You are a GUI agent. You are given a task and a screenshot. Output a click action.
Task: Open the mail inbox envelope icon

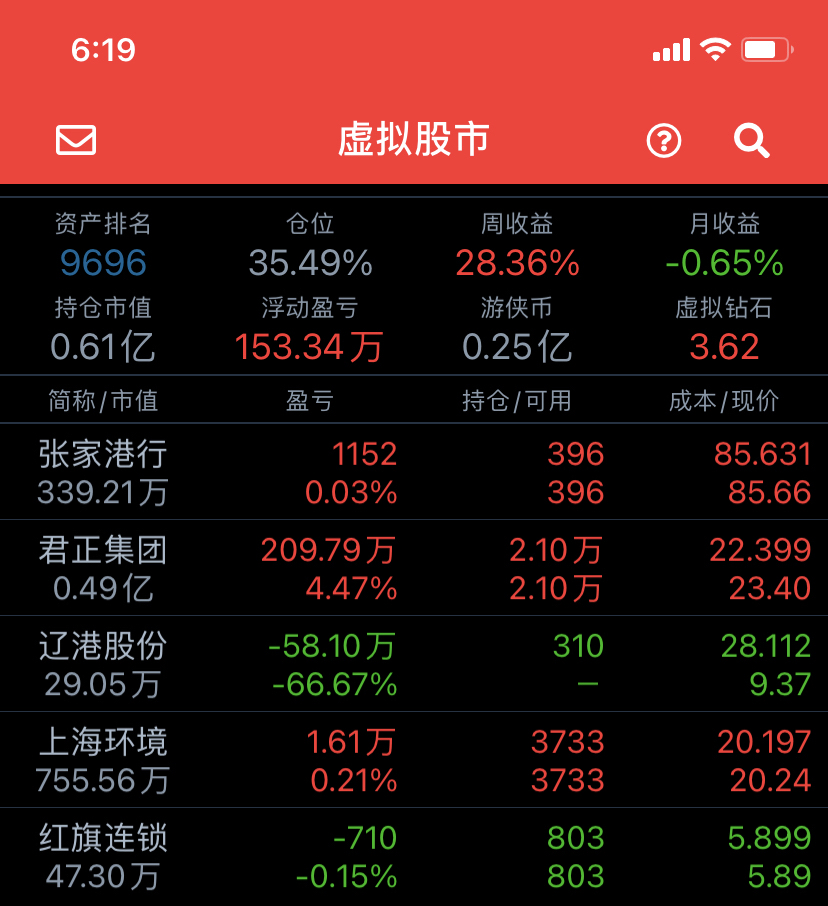pyautogui.click(x=76, y=140)
